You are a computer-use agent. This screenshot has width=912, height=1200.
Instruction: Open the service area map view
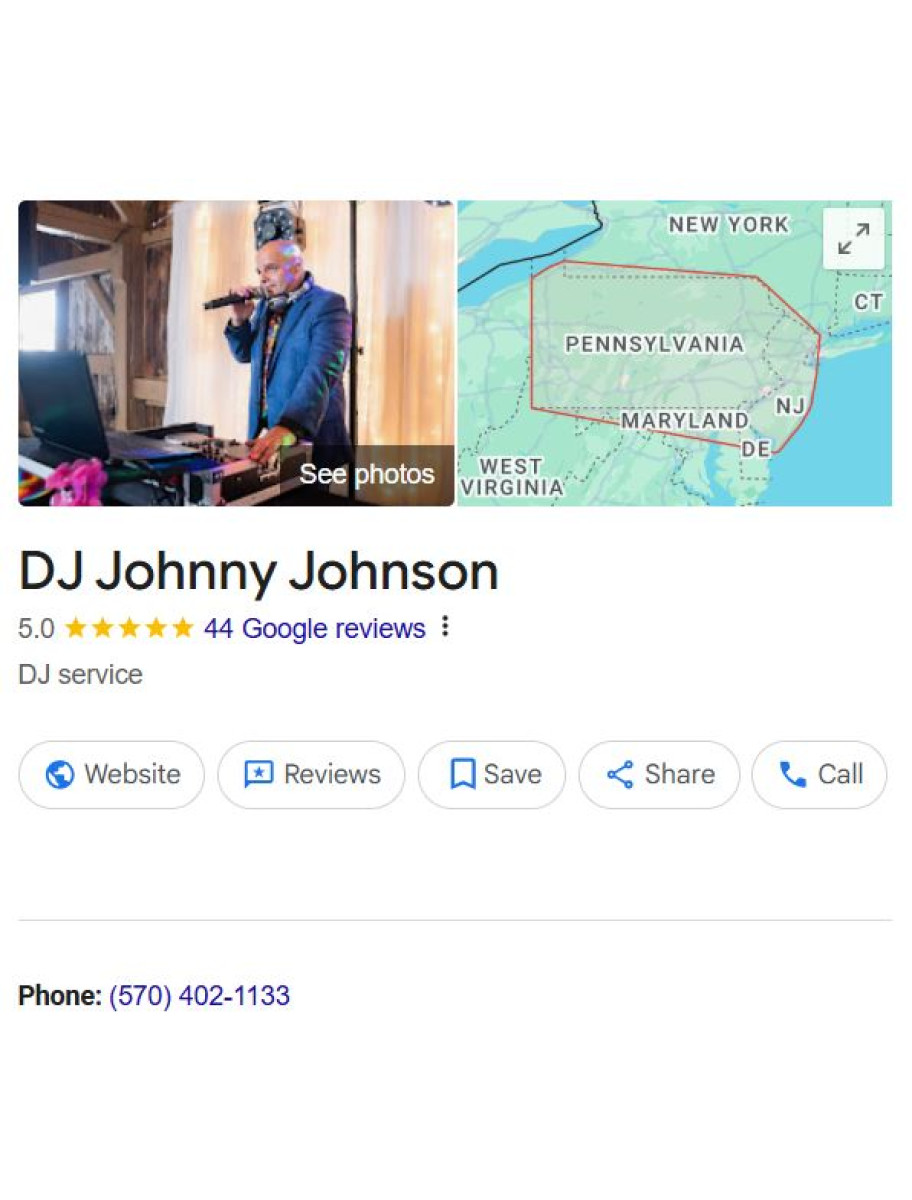point(660,380)
